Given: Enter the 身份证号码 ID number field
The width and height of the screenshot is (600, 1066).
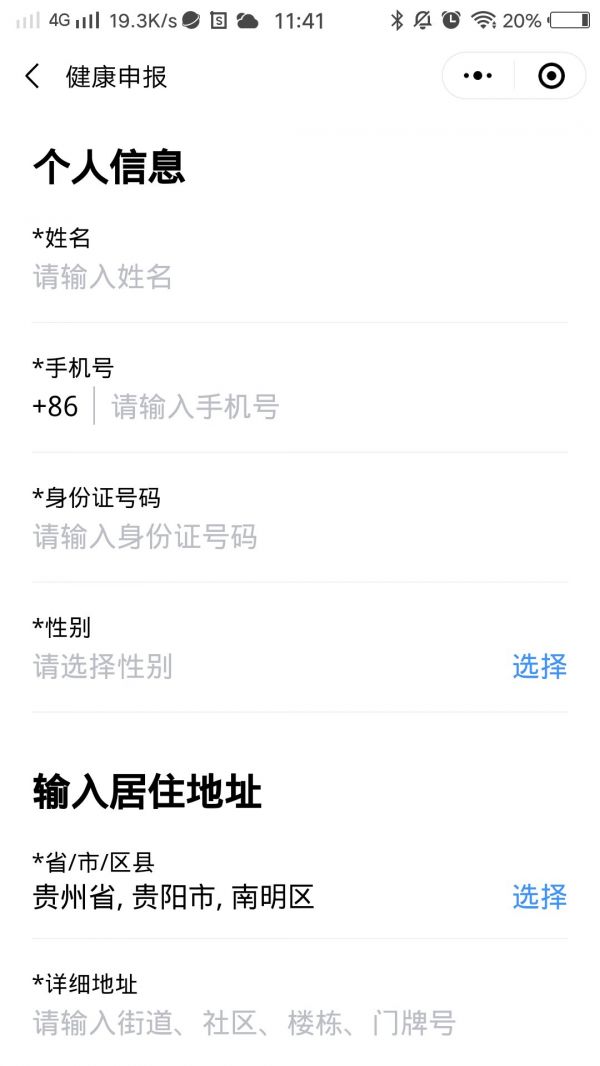Looking at the screenshot, I should coord(299,537).
